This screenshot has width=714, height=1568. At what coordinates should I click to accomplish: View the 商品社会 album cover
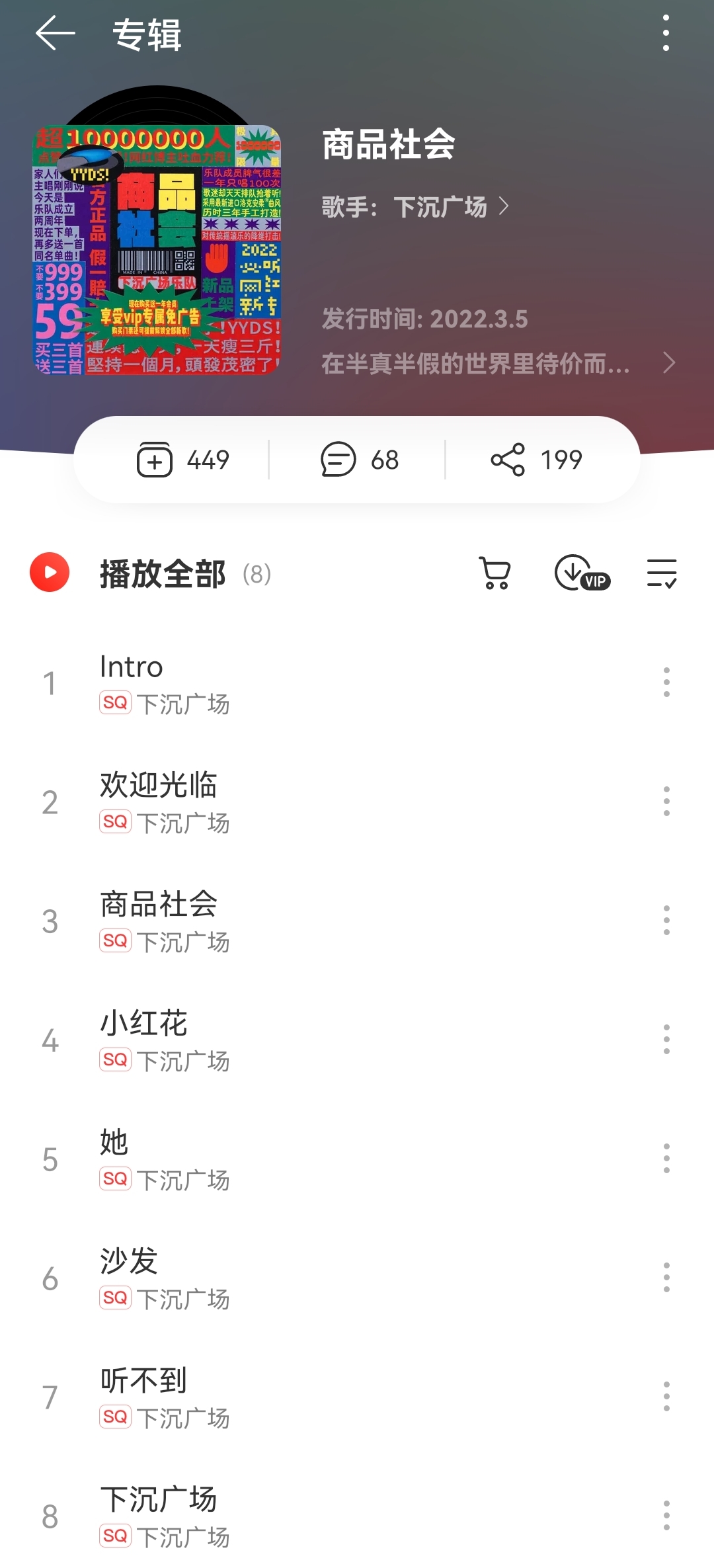(157, 250)
